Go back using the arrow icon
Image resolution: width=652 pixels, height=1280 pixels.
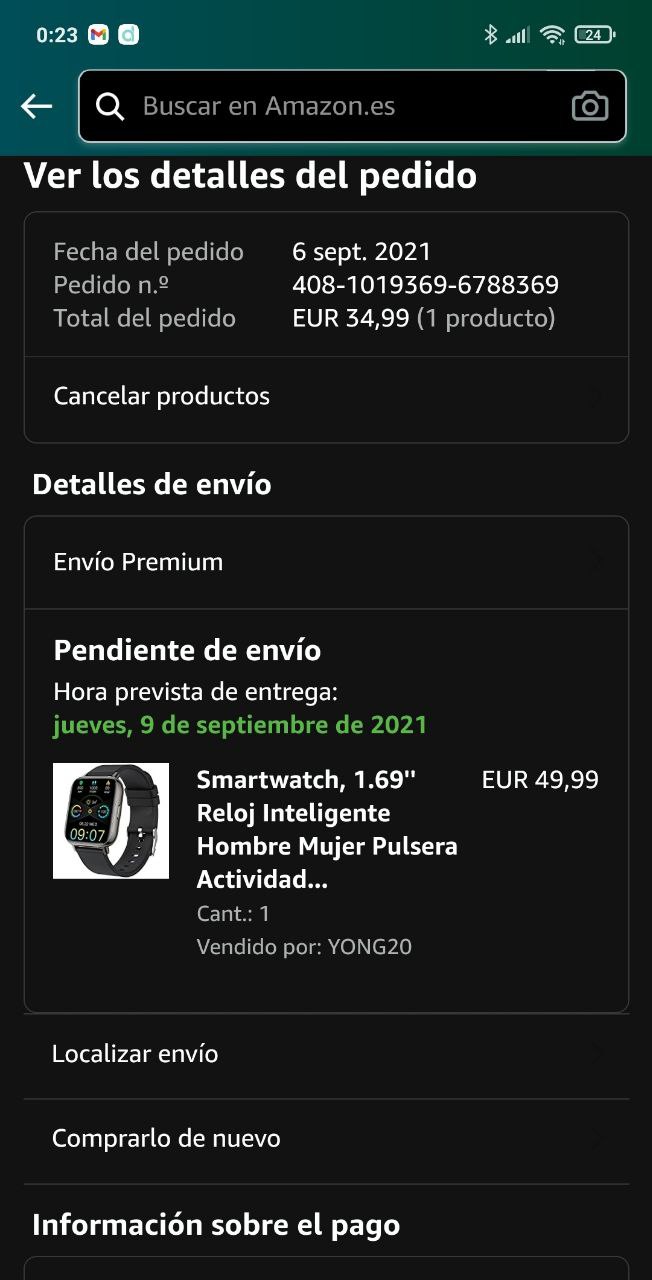click(x=36, y=106)
